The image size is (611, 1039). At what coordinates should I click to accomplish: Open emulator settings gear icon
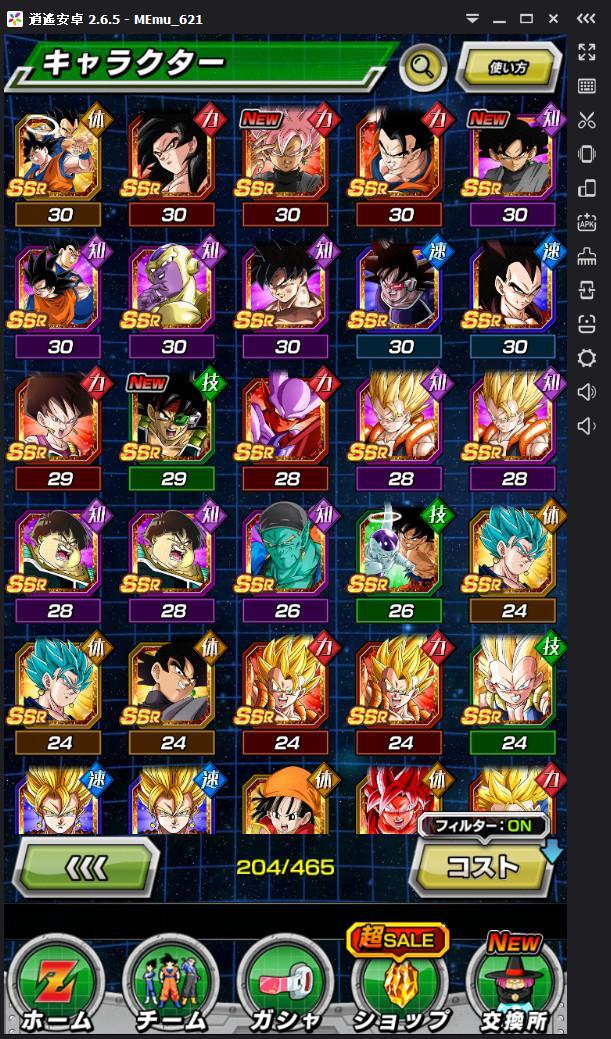(587, 358)
